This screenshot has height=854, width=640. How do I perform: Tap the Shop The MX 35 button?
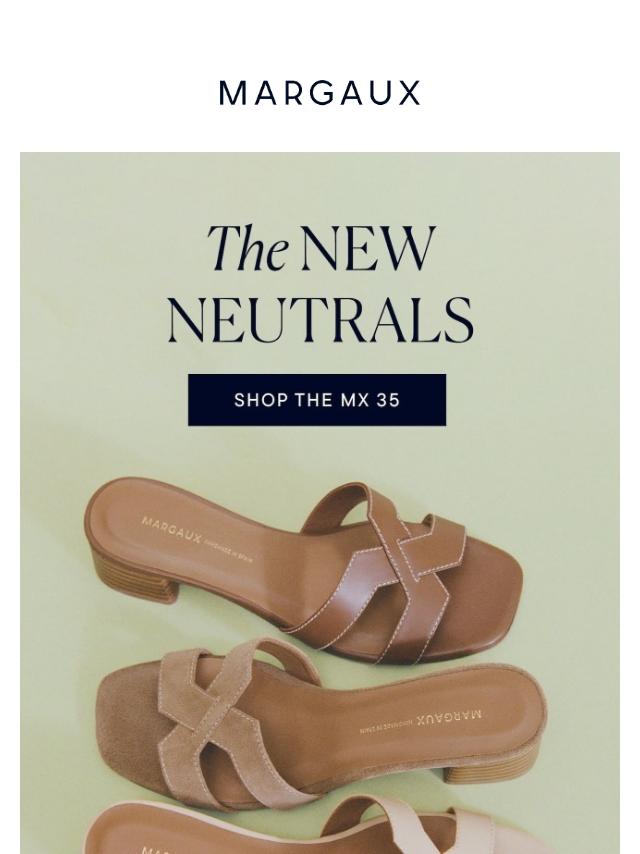click(x=317, y=400)
